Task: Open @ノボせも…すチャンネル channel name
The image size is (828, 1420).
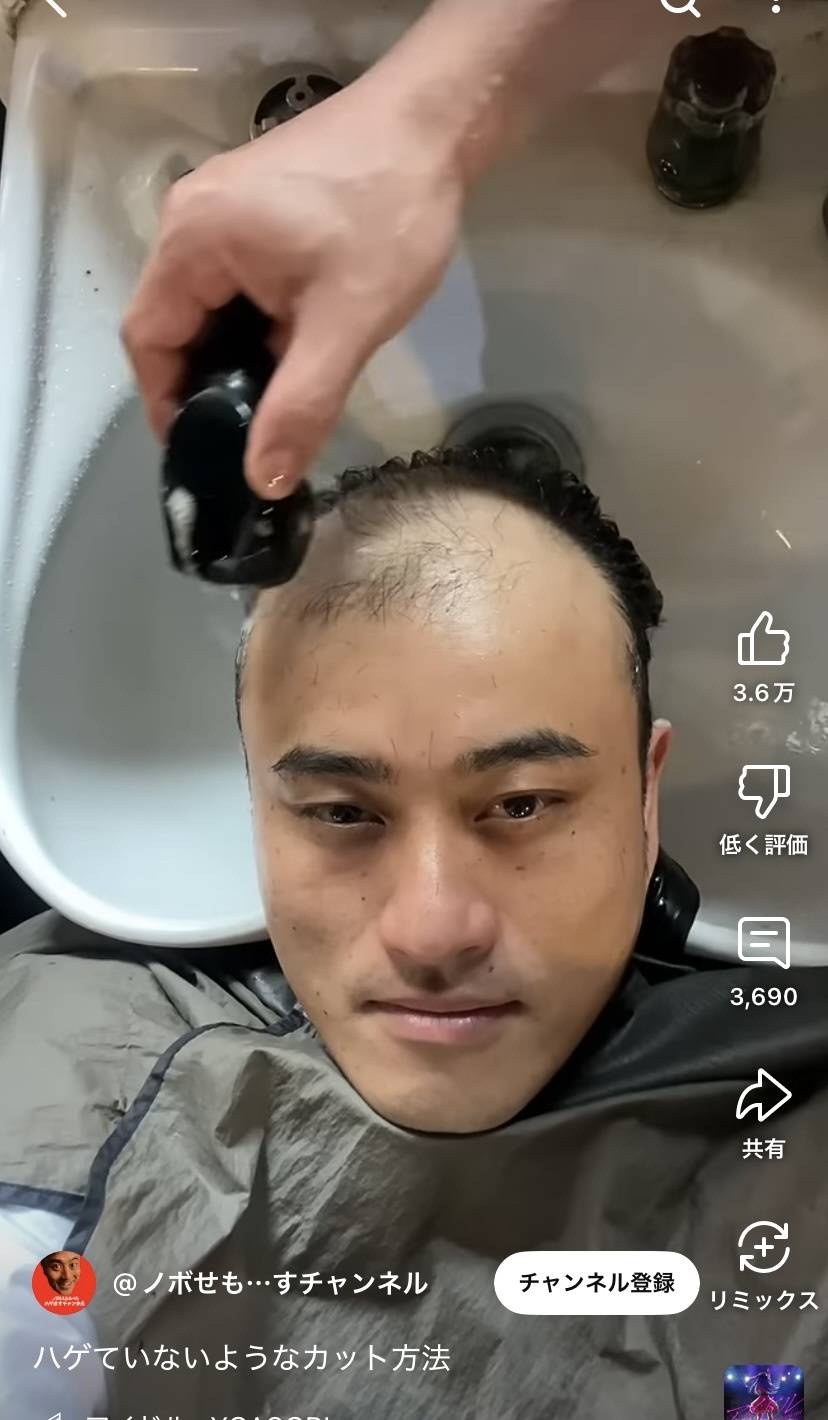Action: click(270, 1284)
